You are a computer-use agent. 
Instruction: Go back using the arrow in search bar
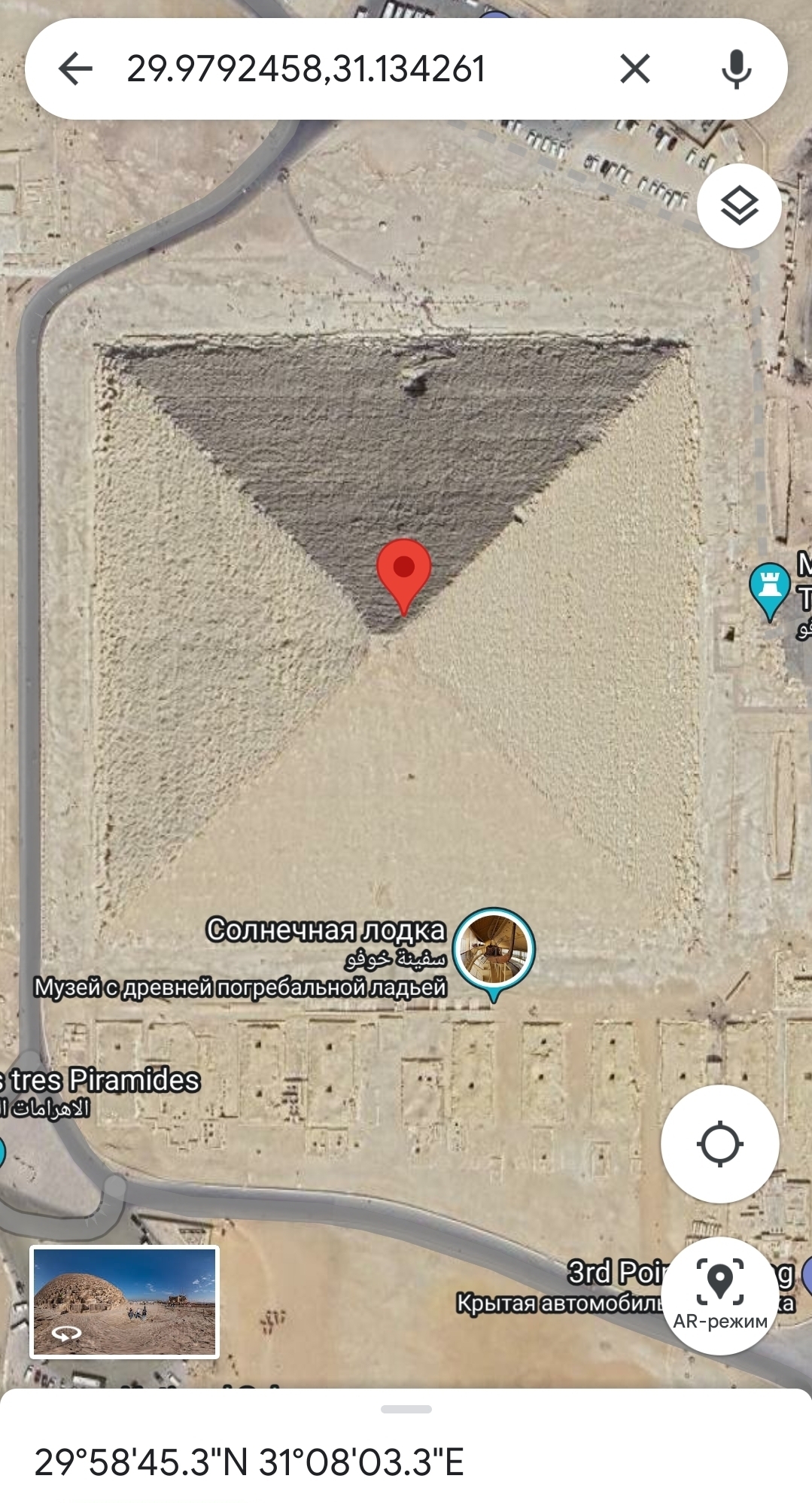(75, 69)
